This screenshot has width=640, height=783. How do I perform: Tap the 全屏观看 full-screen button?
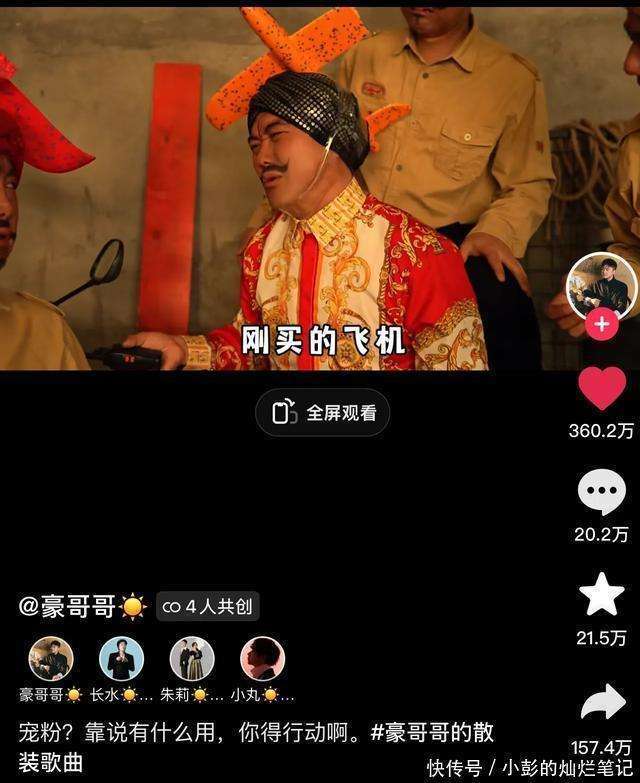[x=322, y=412]
